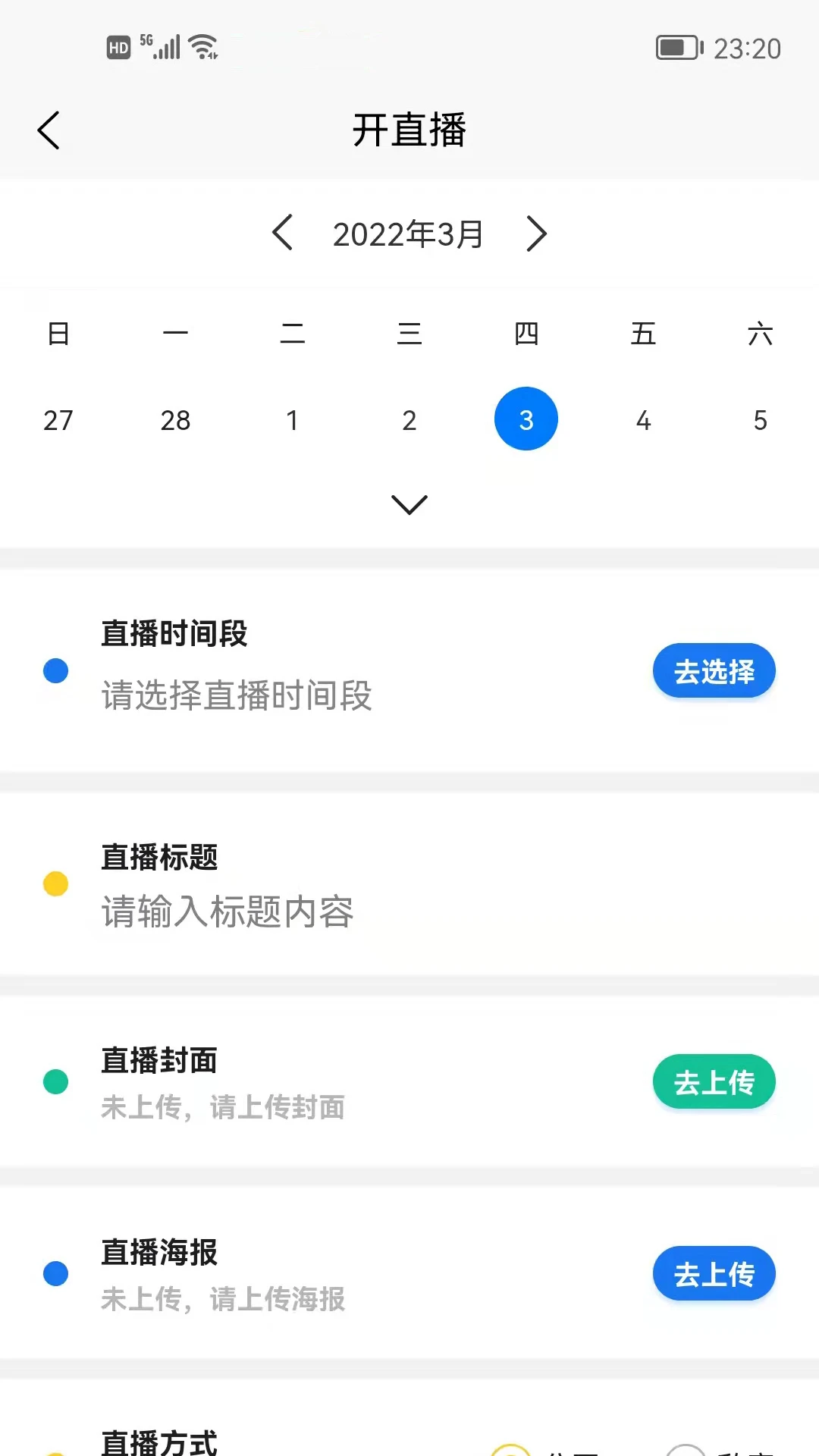Viewport: 819px width, 1456px height.
Task: Tap the 请输入标题内容 input field
Action: [x=227, y=913]
